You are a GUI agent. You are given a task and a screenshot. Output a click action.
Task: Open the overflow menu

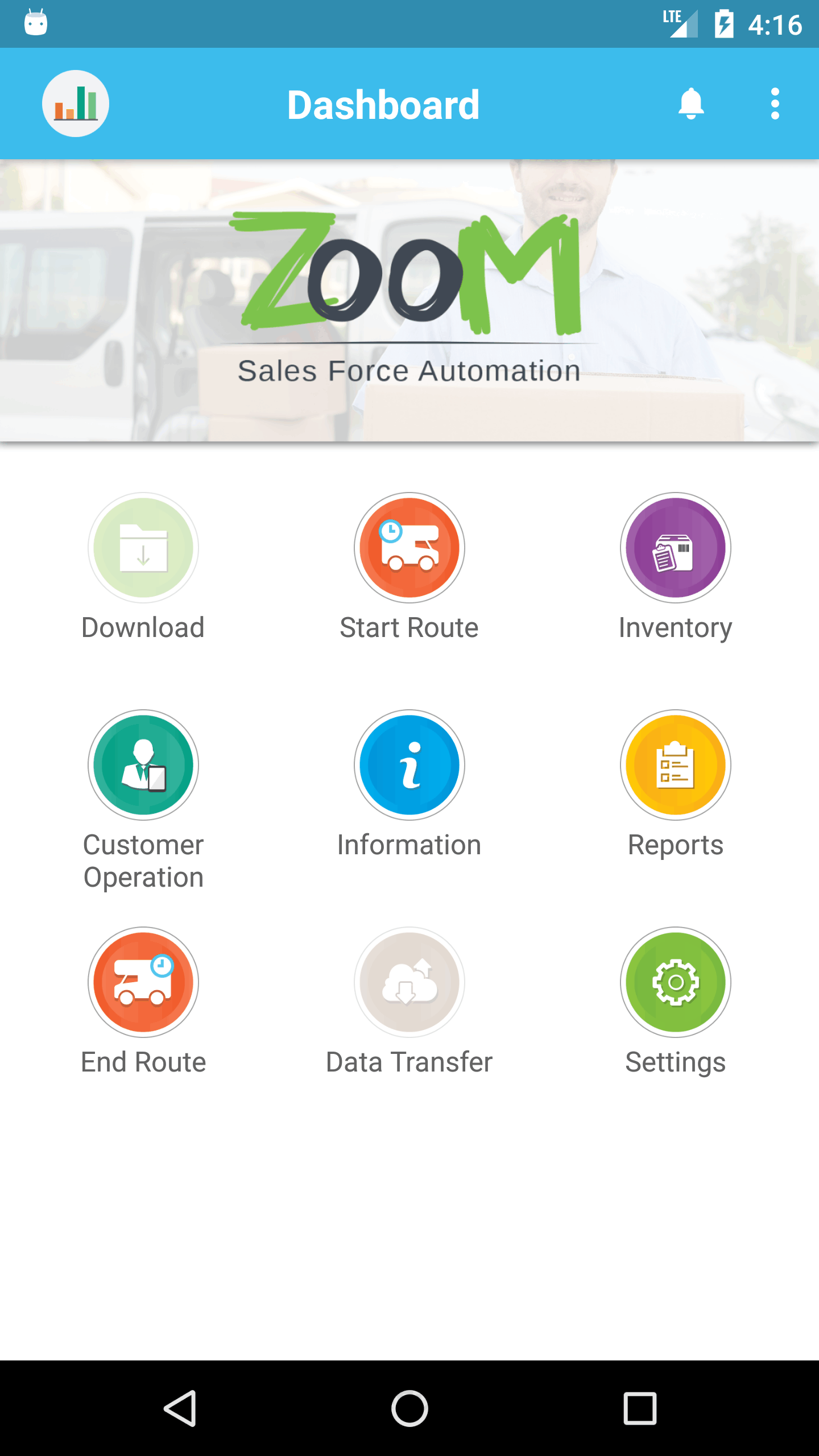pyautogui.click(x=775, y=104)
